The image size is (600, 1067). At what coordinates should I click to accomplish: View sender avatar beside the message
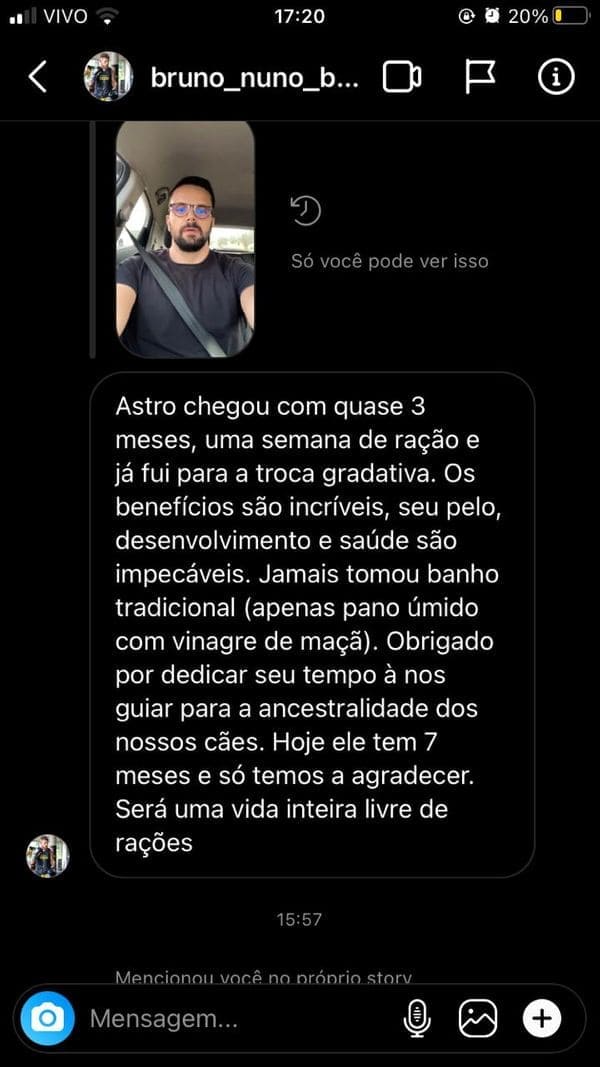tap(47, 856)
